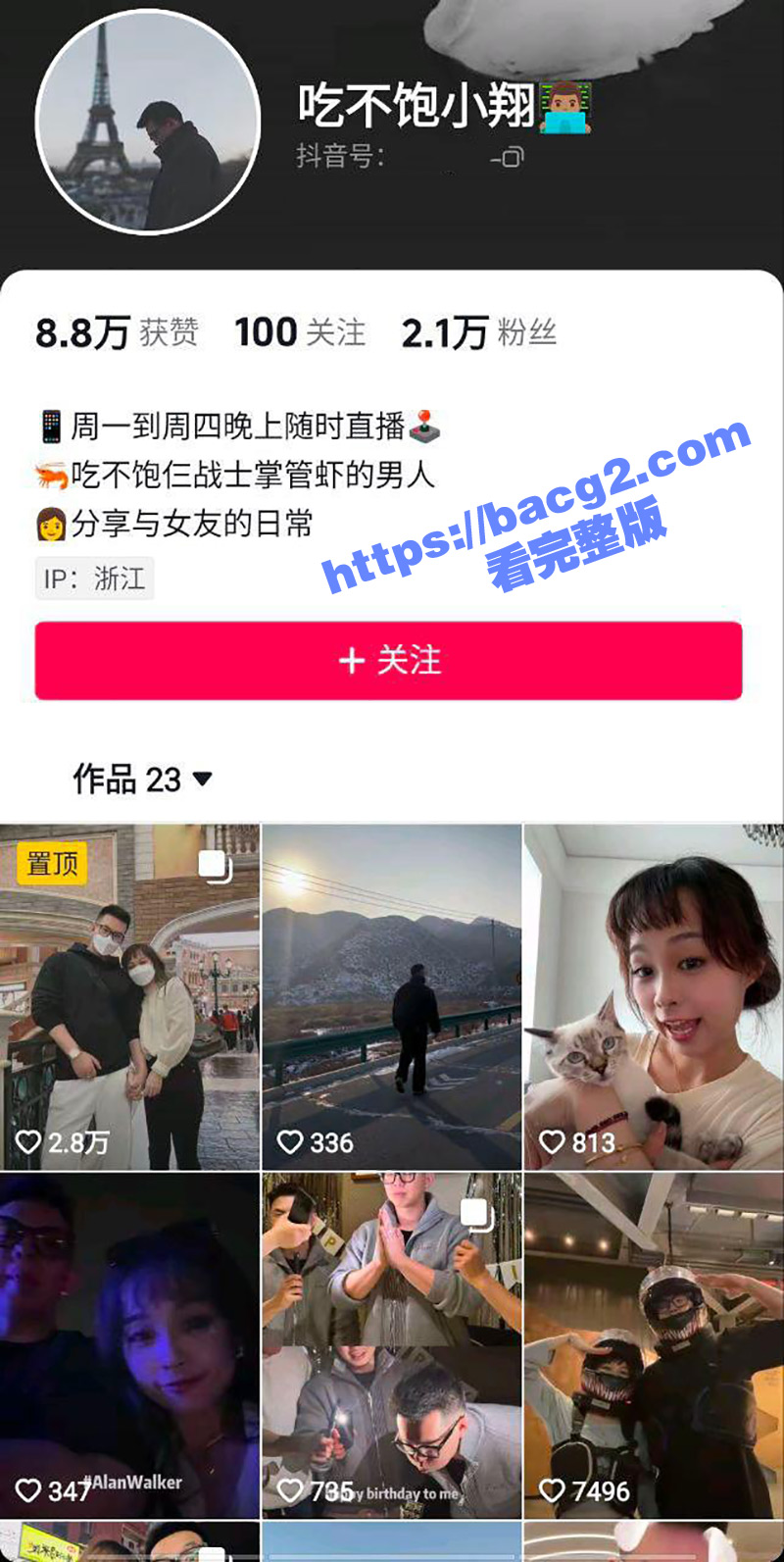Expand the 作品 23 dropdown

[143, 780]
